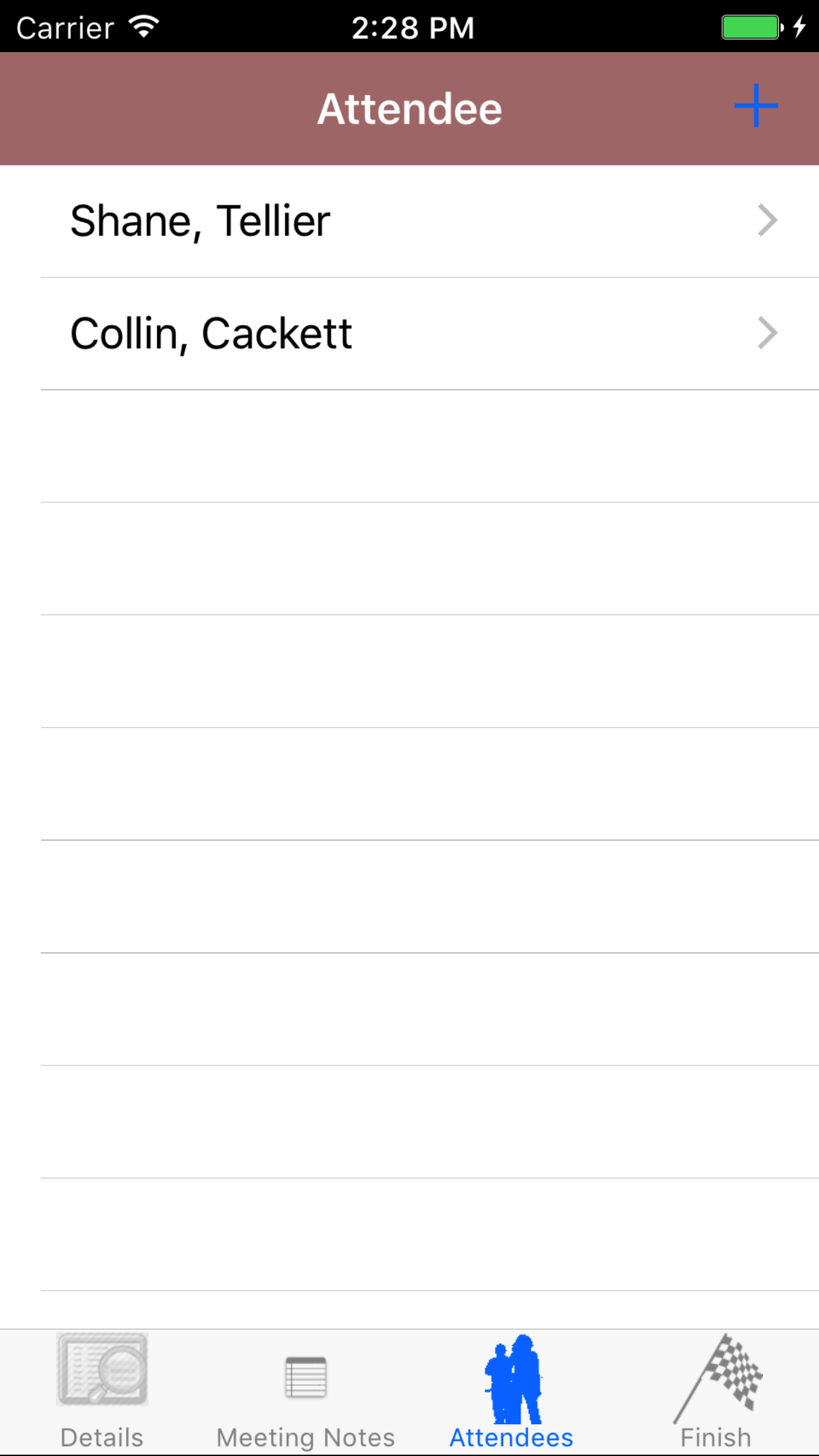The height and width of the screenshot is (1456, 819).
Task: Select the Attendees tab
Action: [x=512, y=1391]
